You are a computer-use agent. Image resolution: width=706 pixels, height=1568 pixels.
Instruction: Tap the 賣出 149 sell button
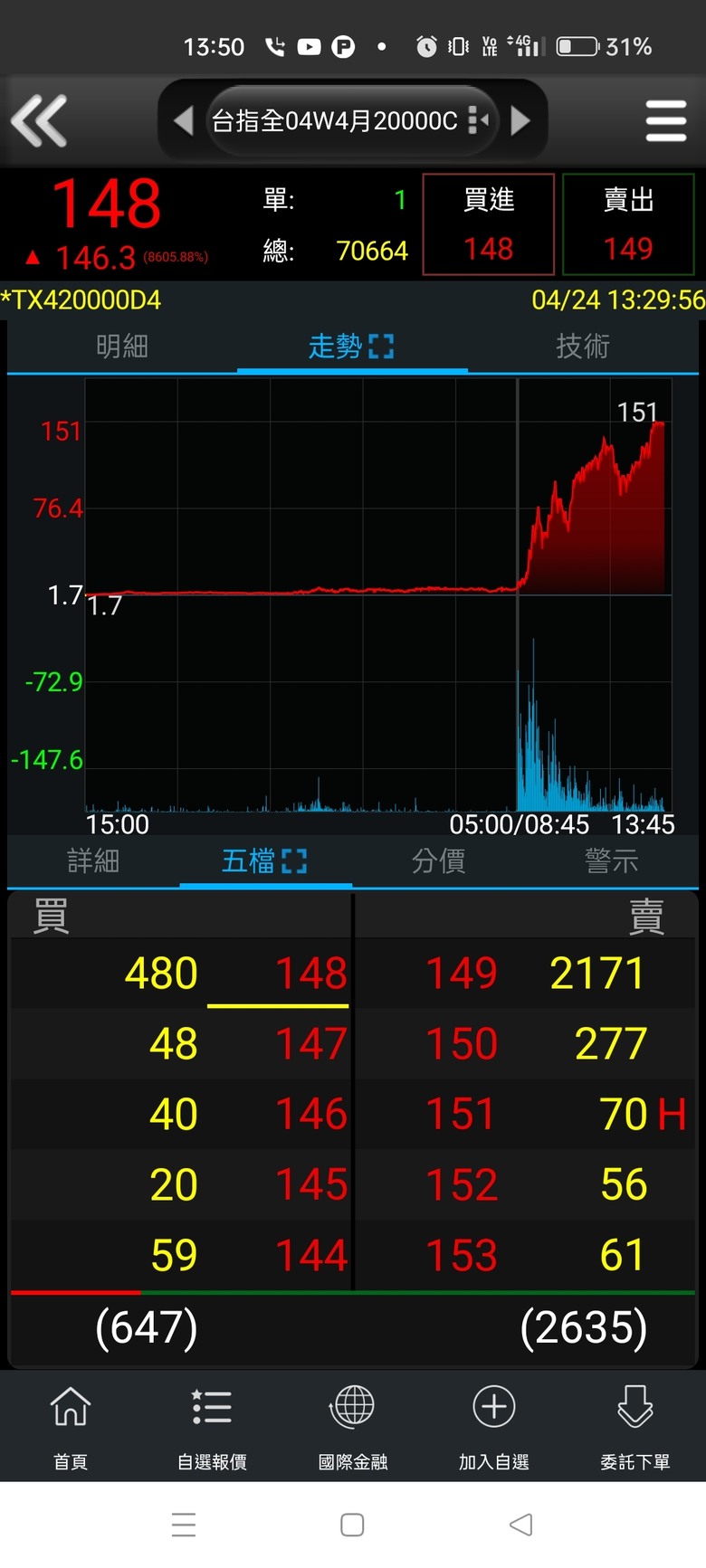point(628,224)
